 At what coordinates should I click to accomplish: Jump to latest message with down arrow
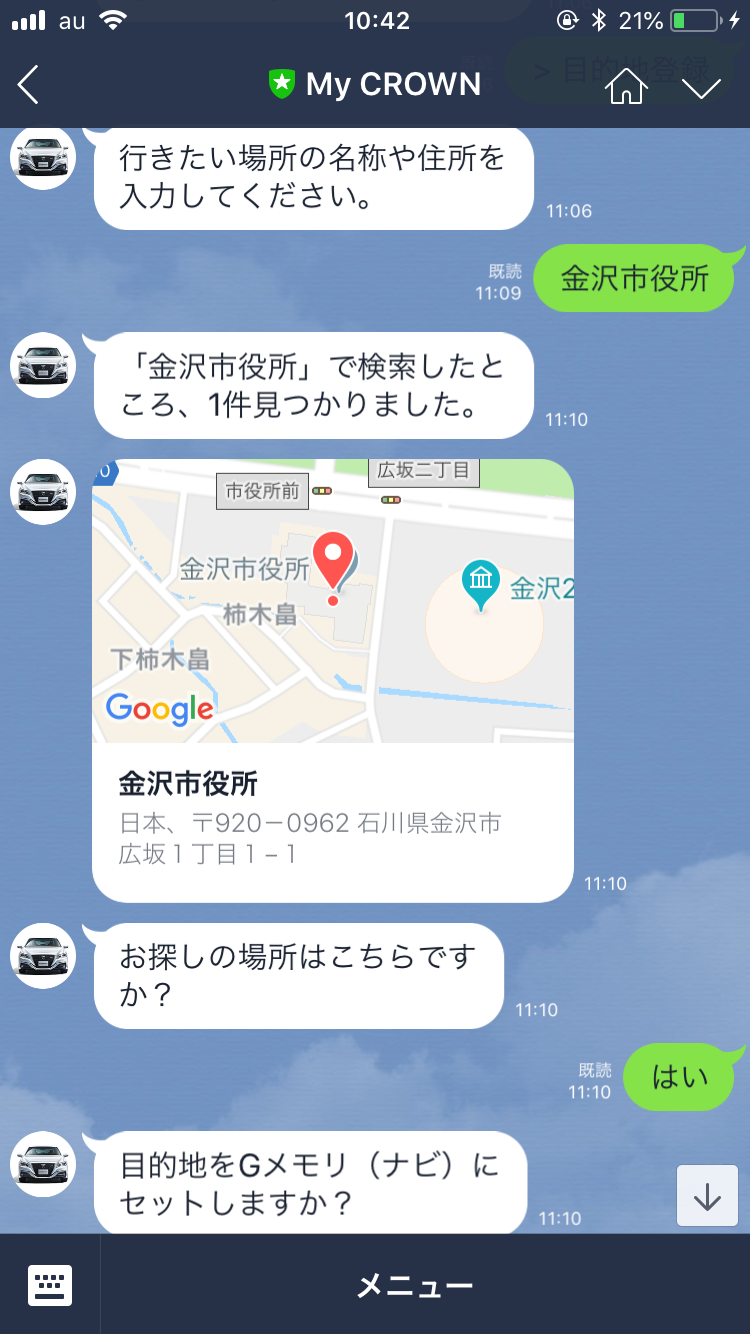(x=707, y=1196)
